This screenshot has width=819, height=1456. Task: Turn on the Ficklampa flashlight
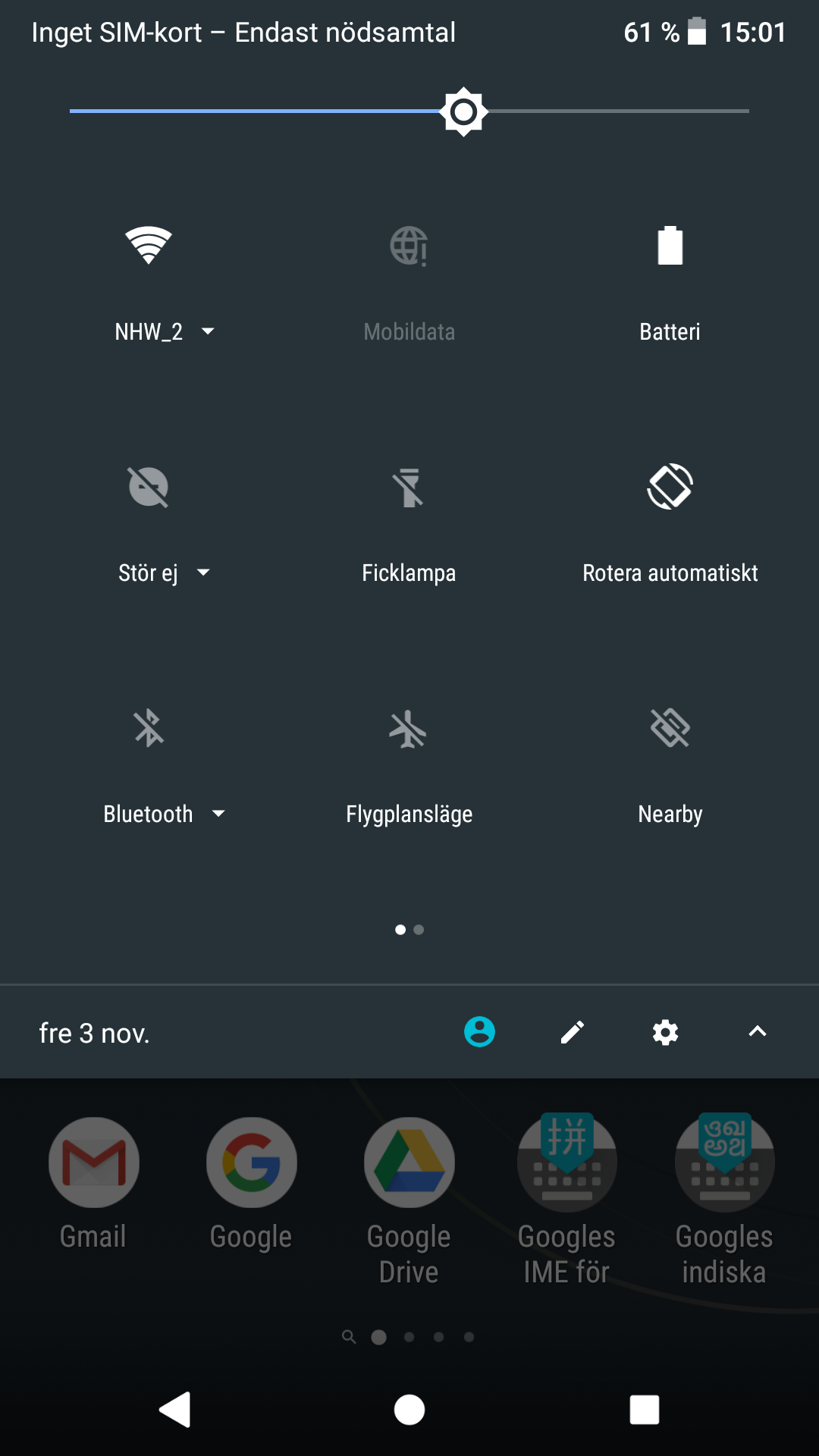point(409,487)
